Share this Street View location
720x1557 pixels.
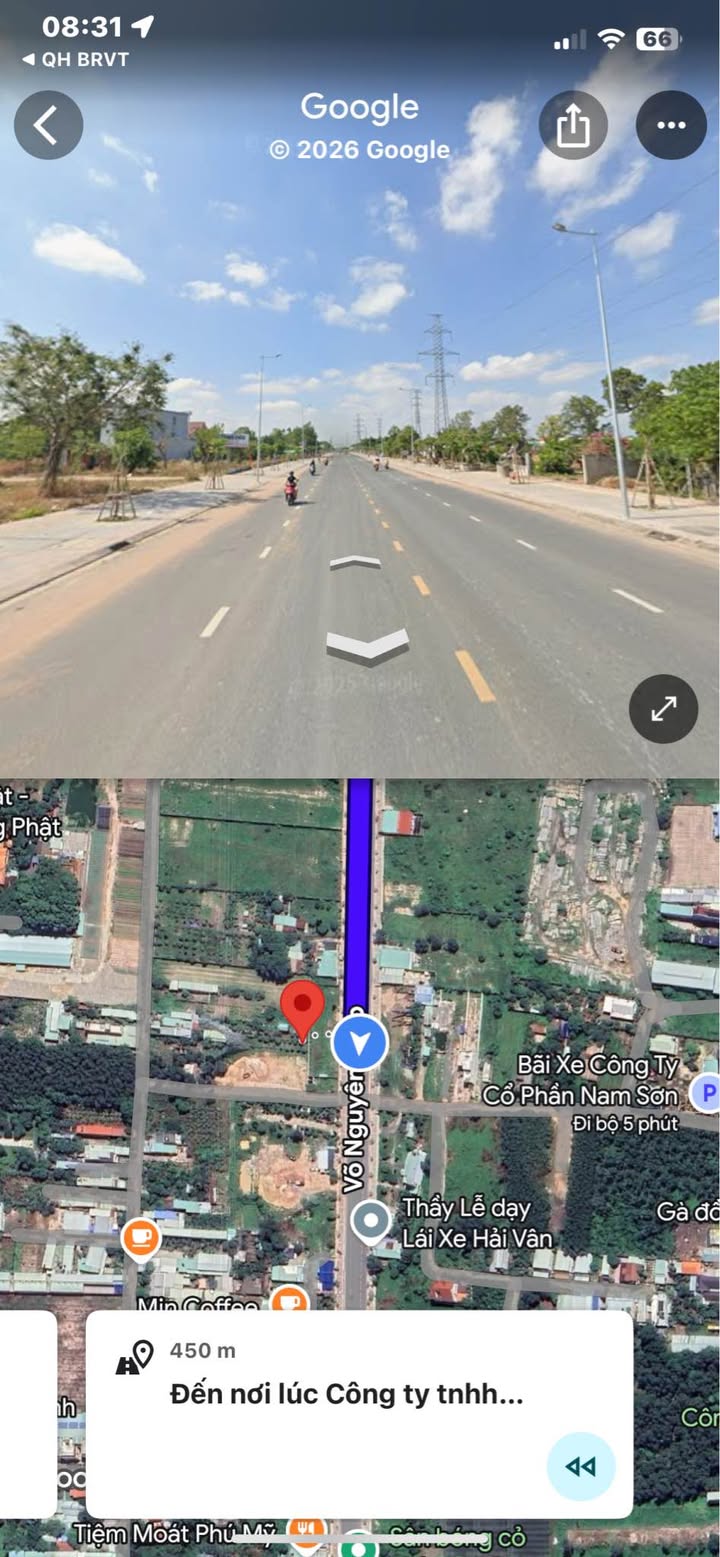point(573,125)
